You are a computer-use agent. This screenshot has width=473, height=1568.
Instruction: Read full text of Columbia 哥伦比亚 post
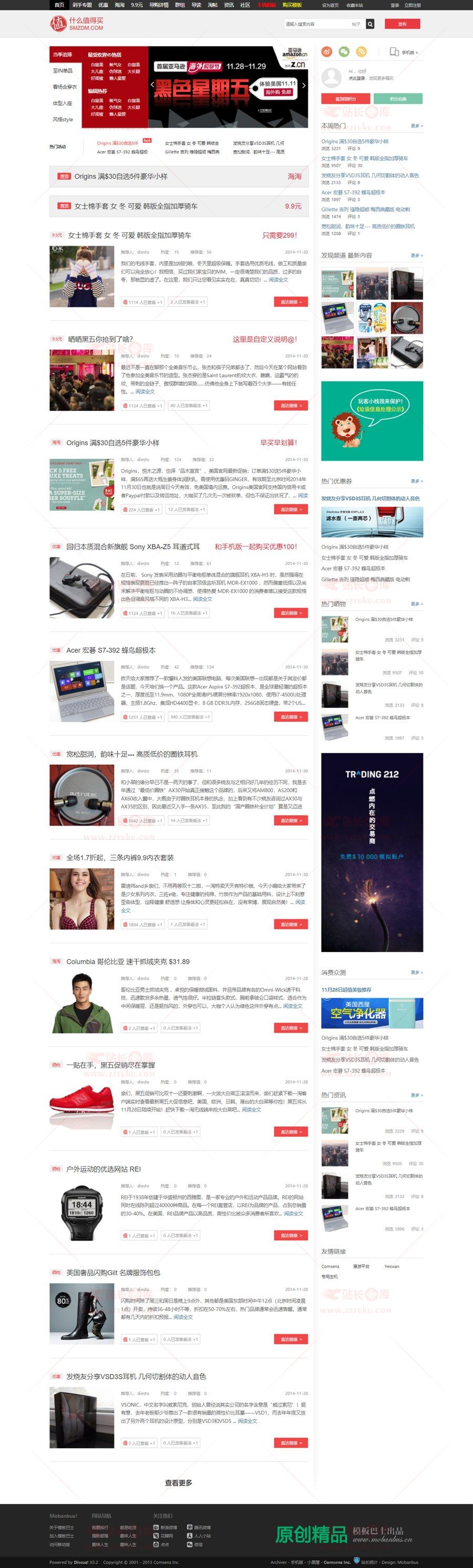point(292,1006)
